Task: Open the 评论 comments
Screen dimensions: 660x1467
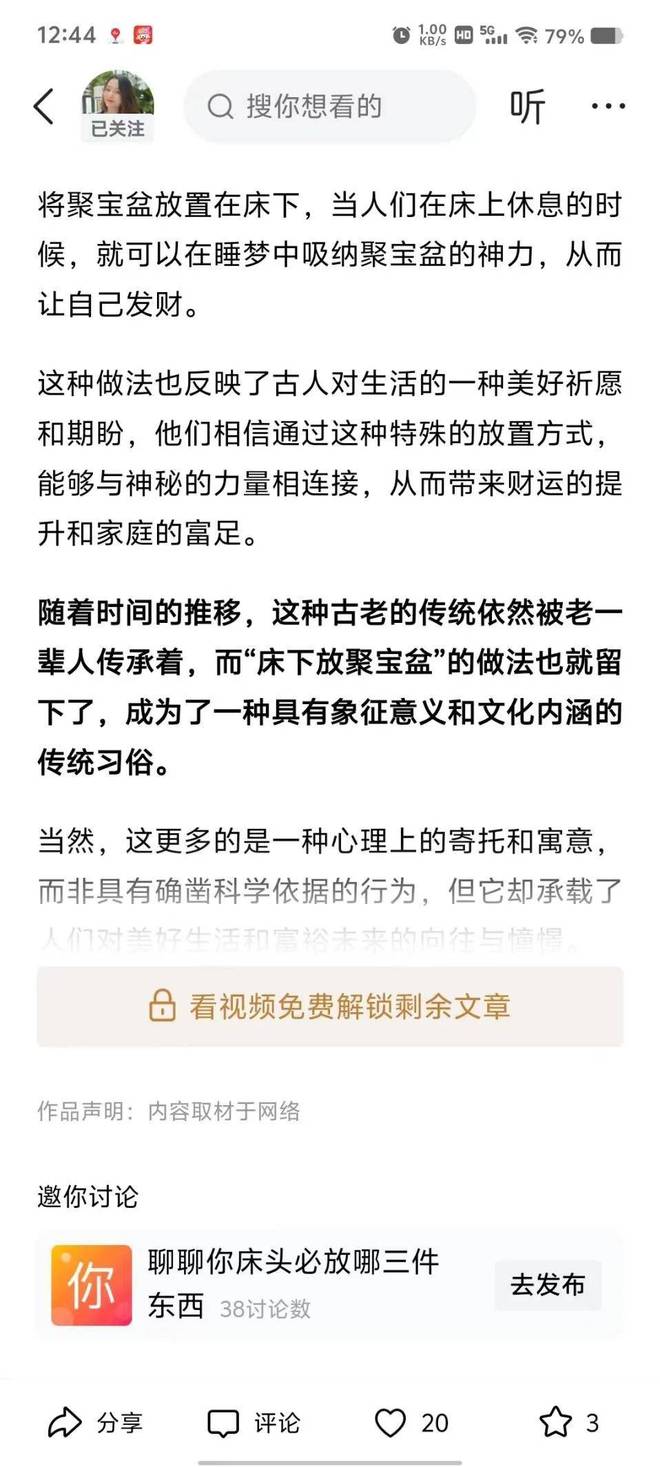Action: (x=254, y=1422)
